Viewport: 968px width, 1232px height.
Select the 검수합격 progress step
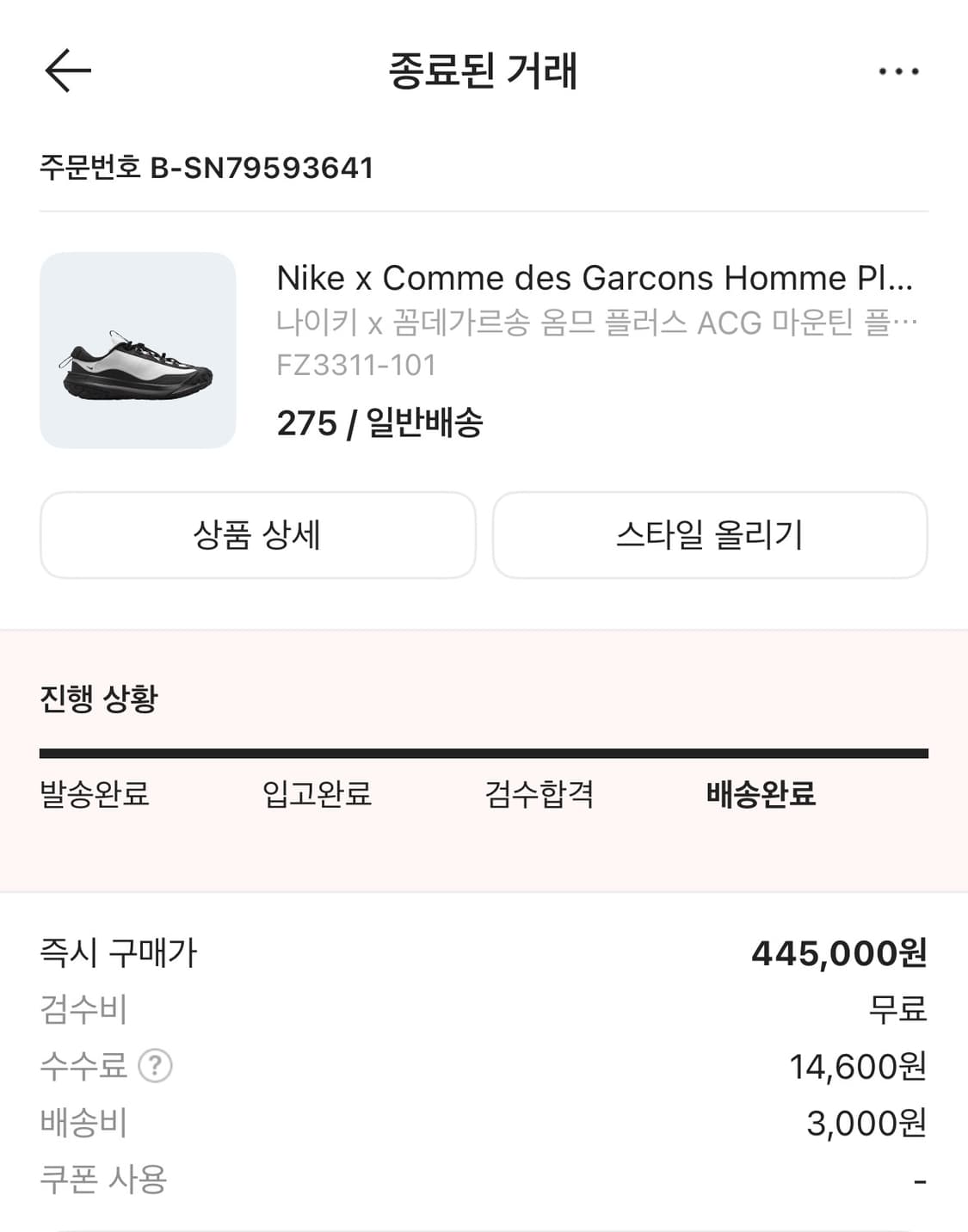coord(538,796)
